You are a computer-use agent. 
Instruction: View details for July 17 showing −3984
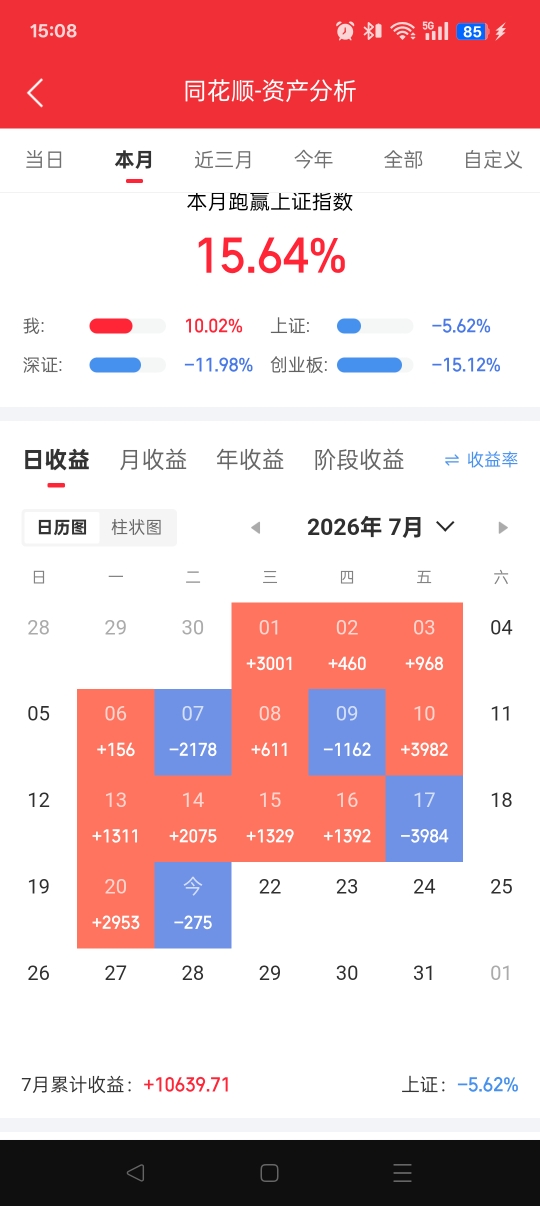point(424,818)
